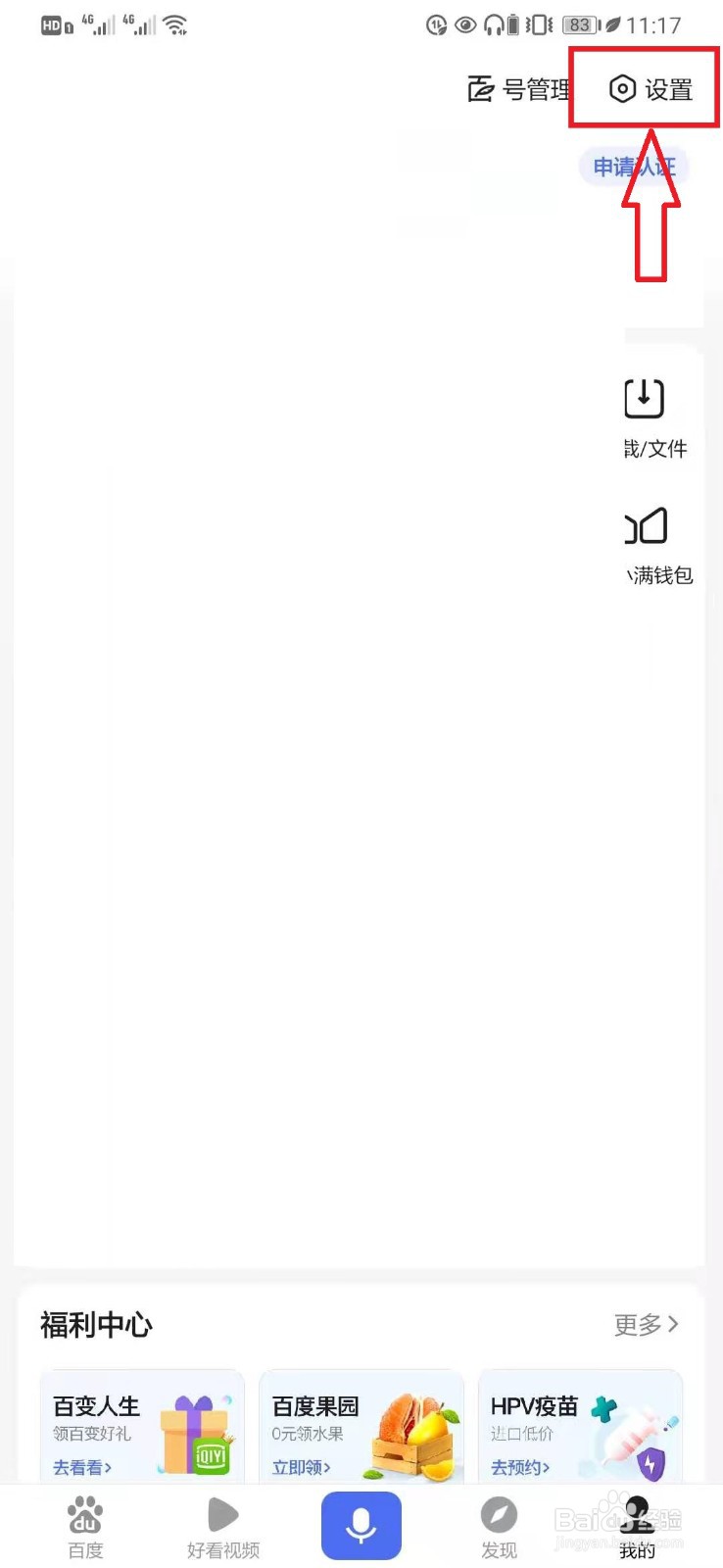Tap the voice search microphone button
This screenshot has height=1568, width=723.
pos(361,1524)
